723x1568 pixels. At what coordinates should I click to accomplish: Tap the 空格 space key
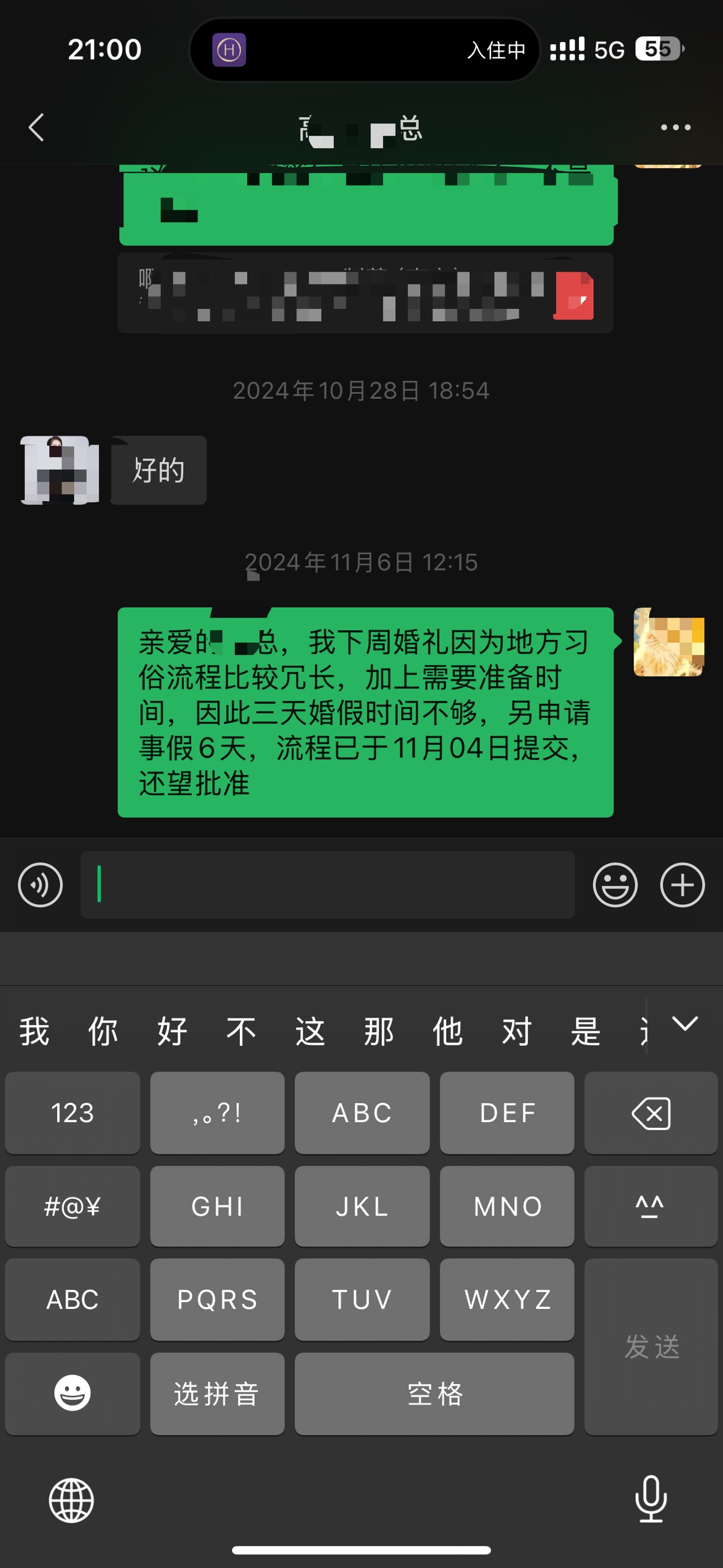[x=434, y=1394]
